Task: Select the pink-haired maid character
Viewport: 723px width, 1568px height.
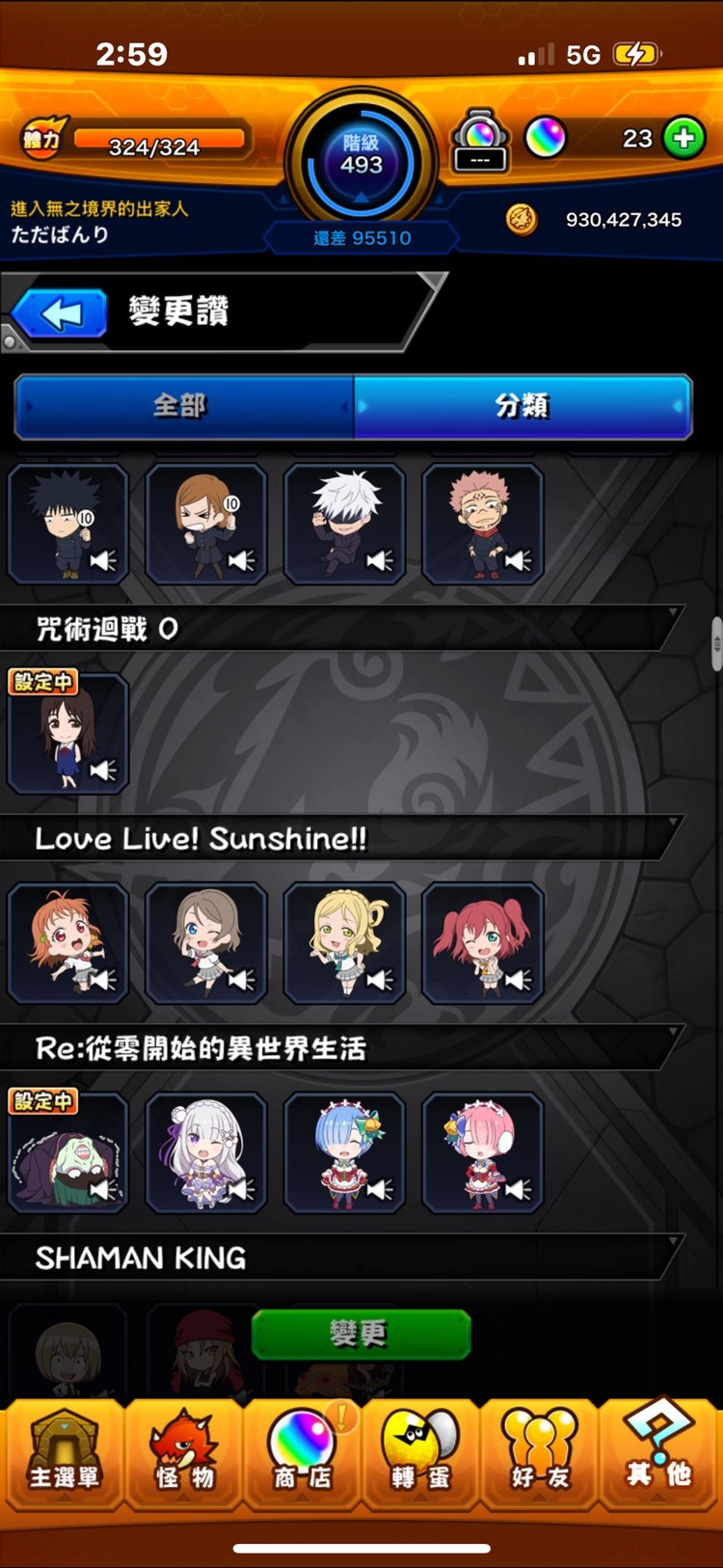Action: tap(482, 1152)
